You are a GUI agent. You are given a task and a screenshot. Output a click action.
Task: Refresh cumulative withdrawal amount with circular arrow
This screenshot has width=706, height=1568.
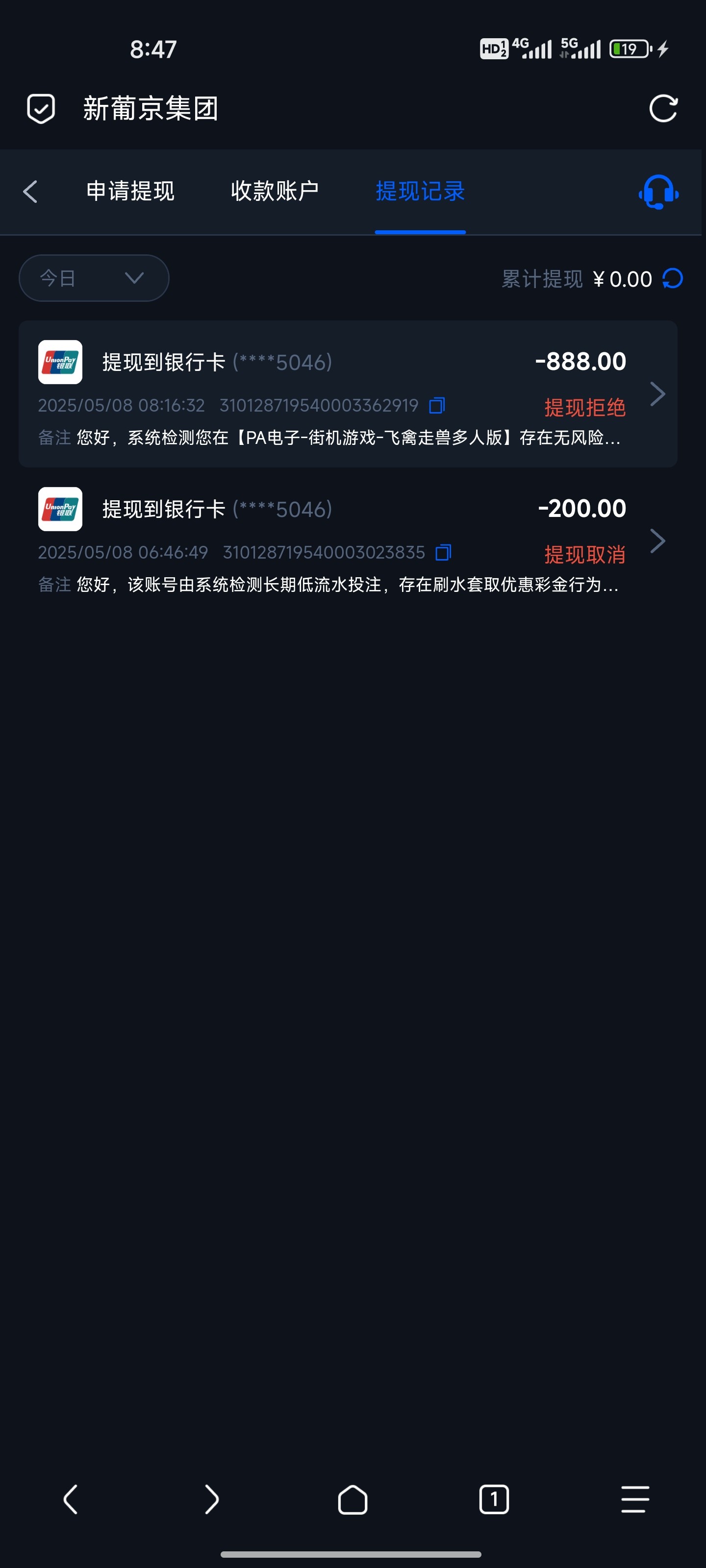click(x=673, y=278)
